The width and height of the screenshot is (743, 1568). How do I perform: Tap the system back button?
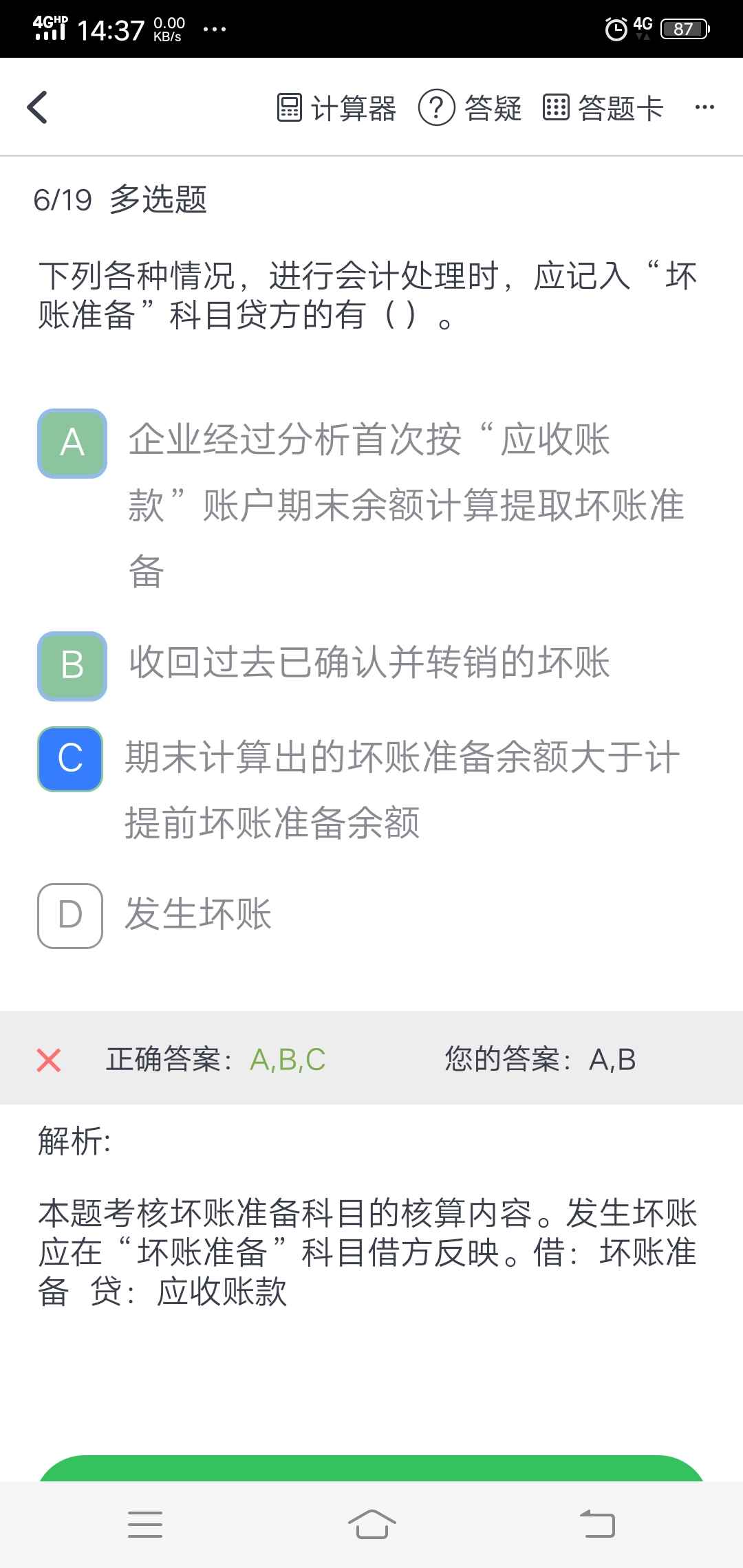click(597, 1525)
